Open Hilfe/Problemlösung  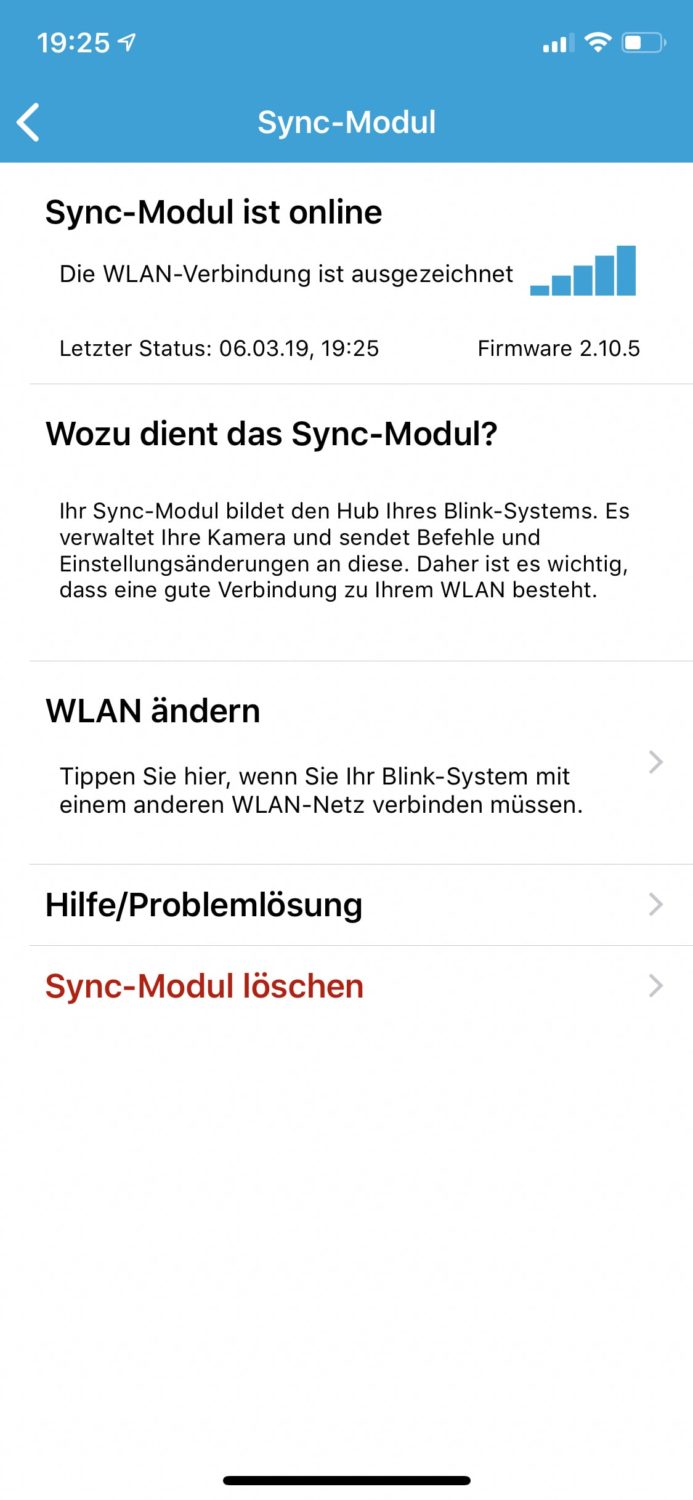361,905
